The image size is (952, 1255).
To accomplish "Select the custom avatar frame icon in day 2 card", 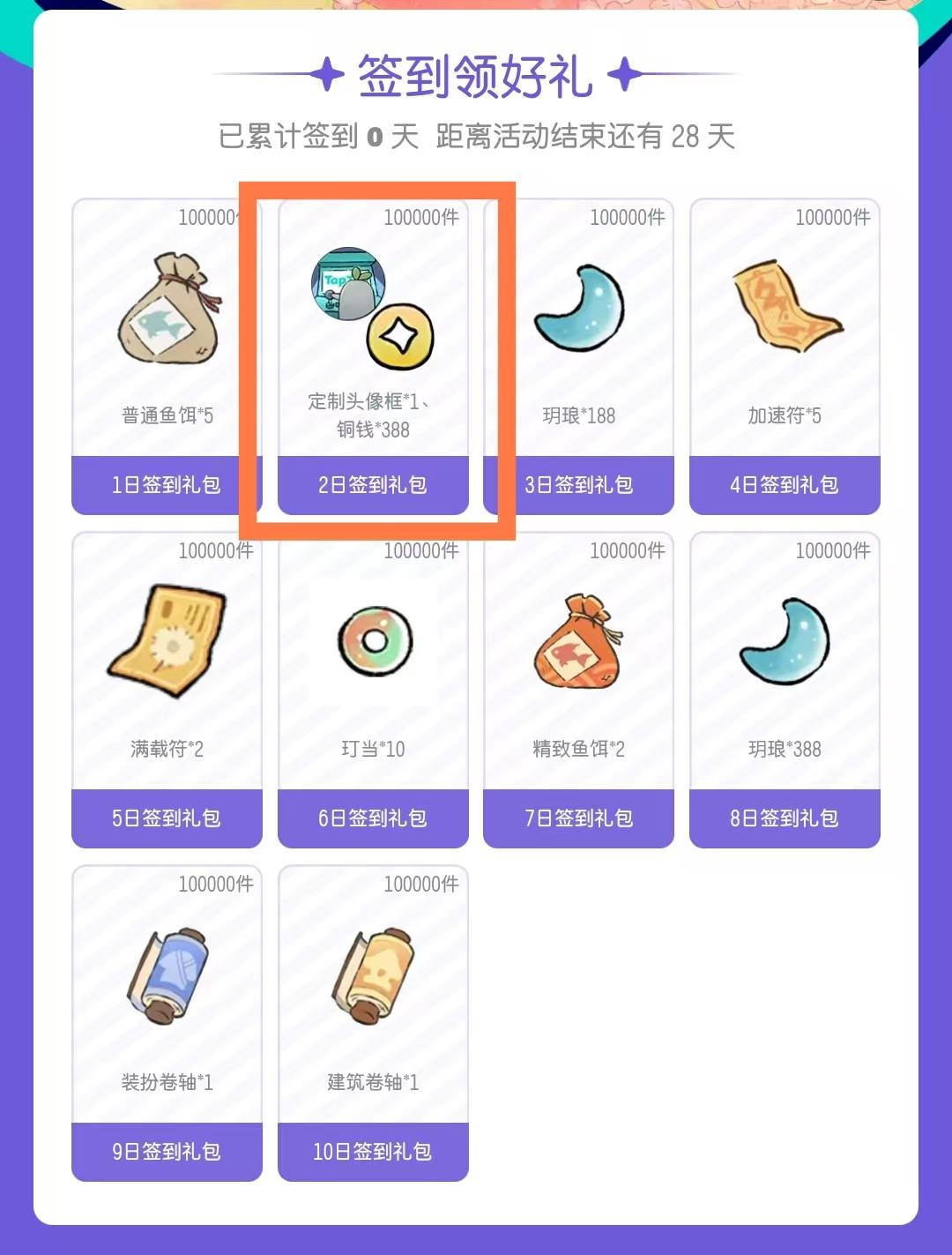I will tap(350, 285).
